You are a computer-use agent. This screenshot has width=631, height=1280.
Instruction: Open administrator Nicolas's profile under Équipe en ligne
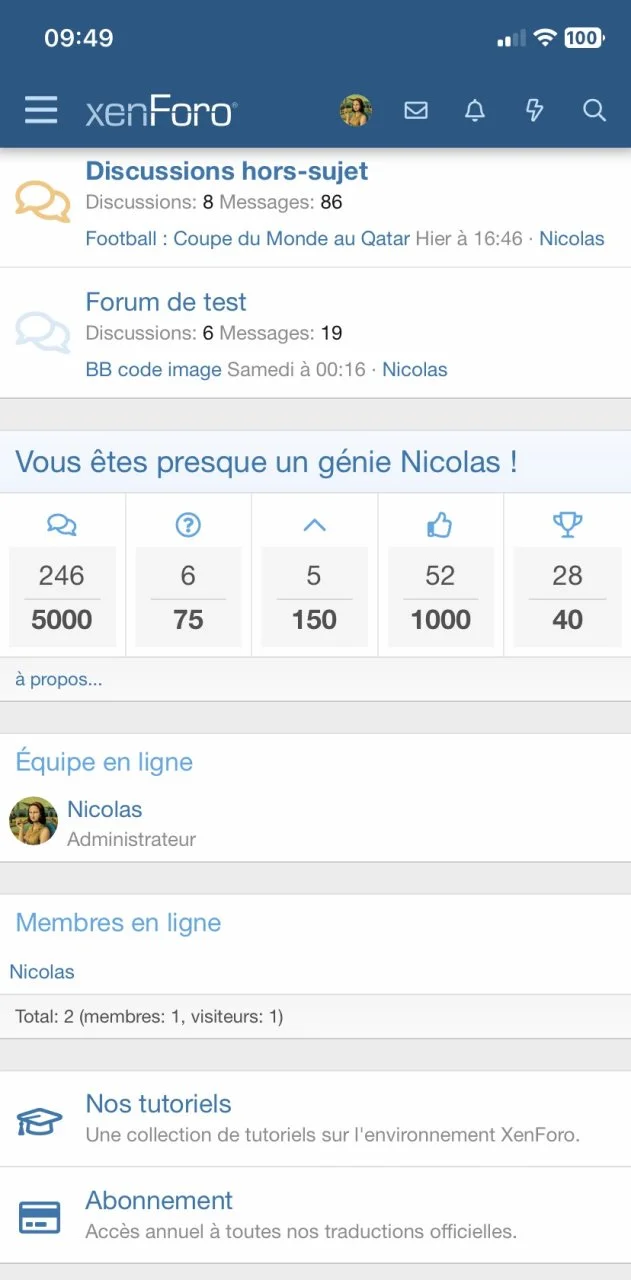pyautogui.click(x=105, y=809)
